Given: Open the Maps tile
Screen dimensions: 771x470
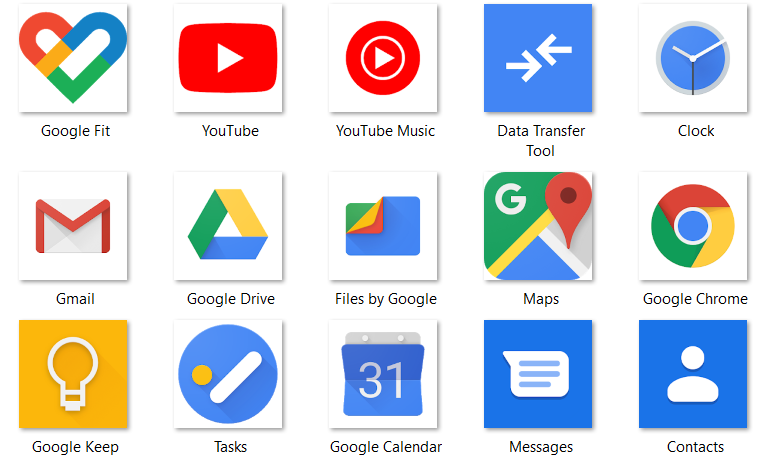Looking at the screenshot, I should click(539, 226).
